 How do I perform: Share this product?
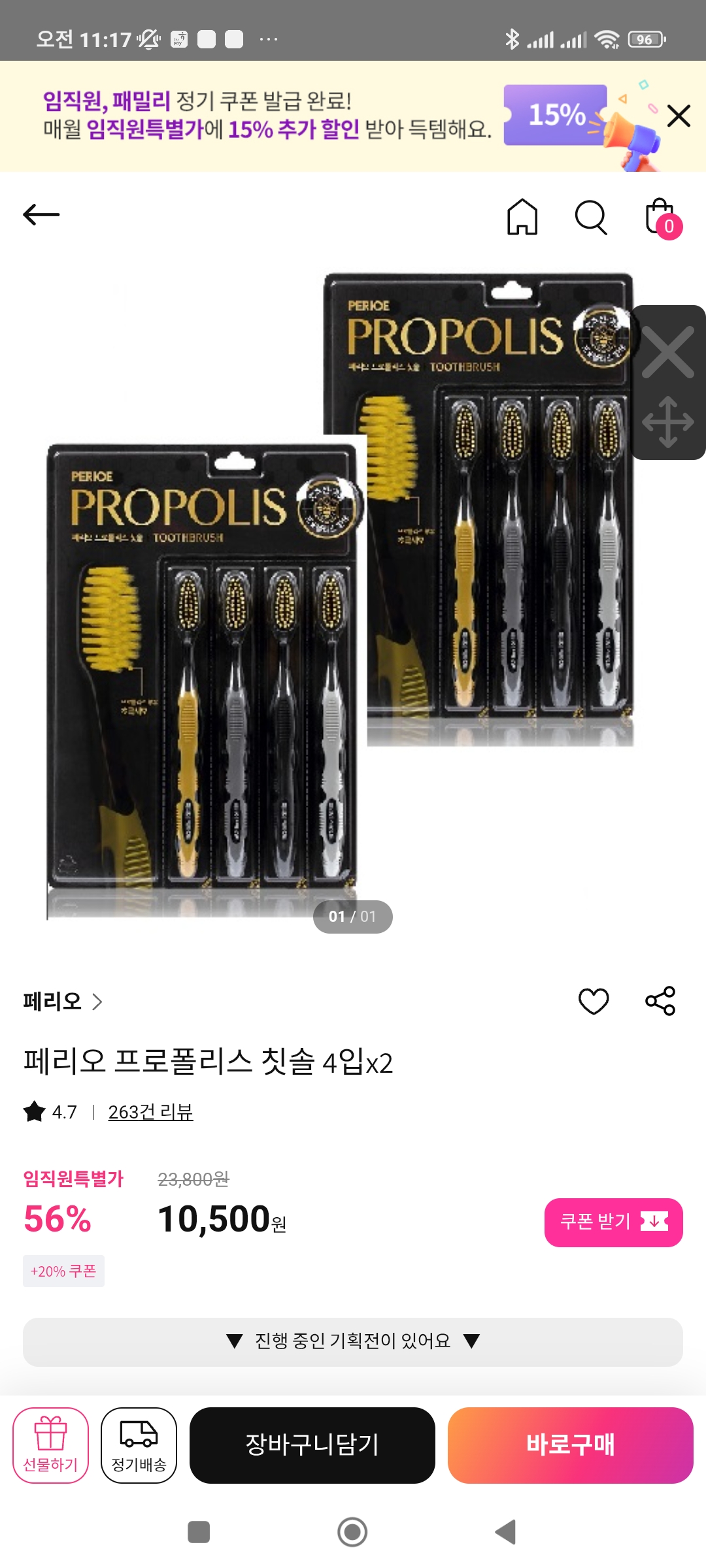point(660,1001)
